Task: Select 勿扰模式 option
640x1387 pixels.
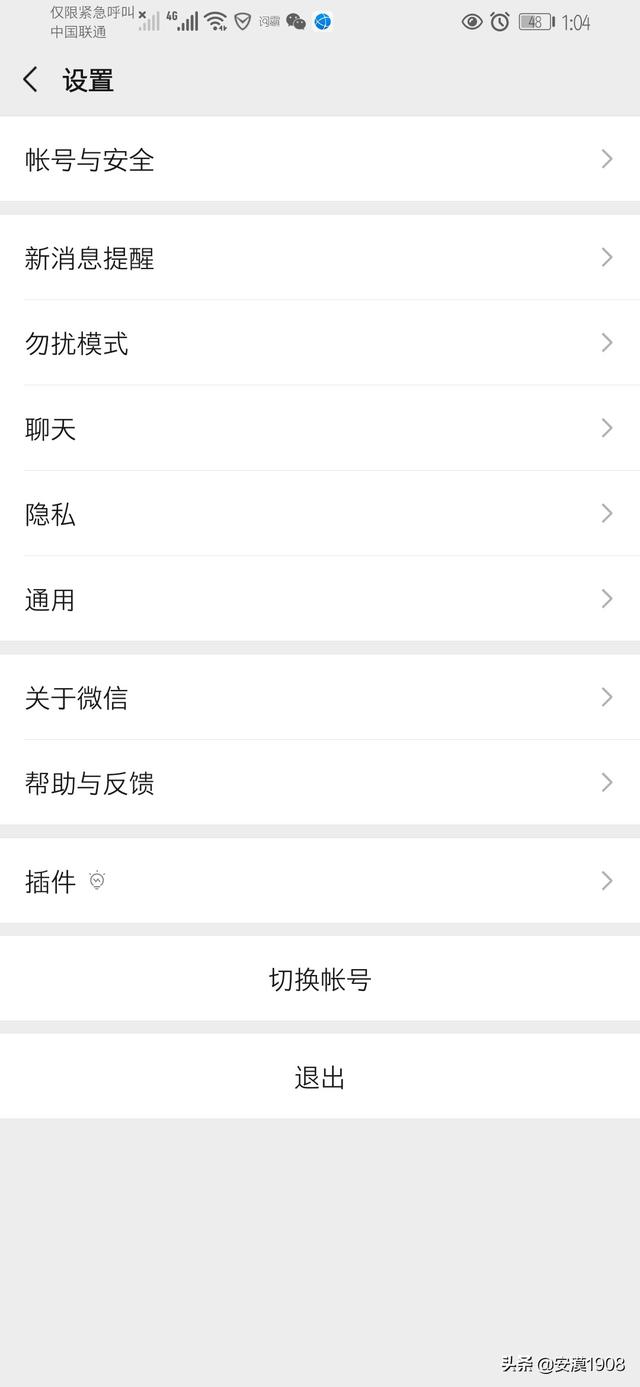Action: 320,343
